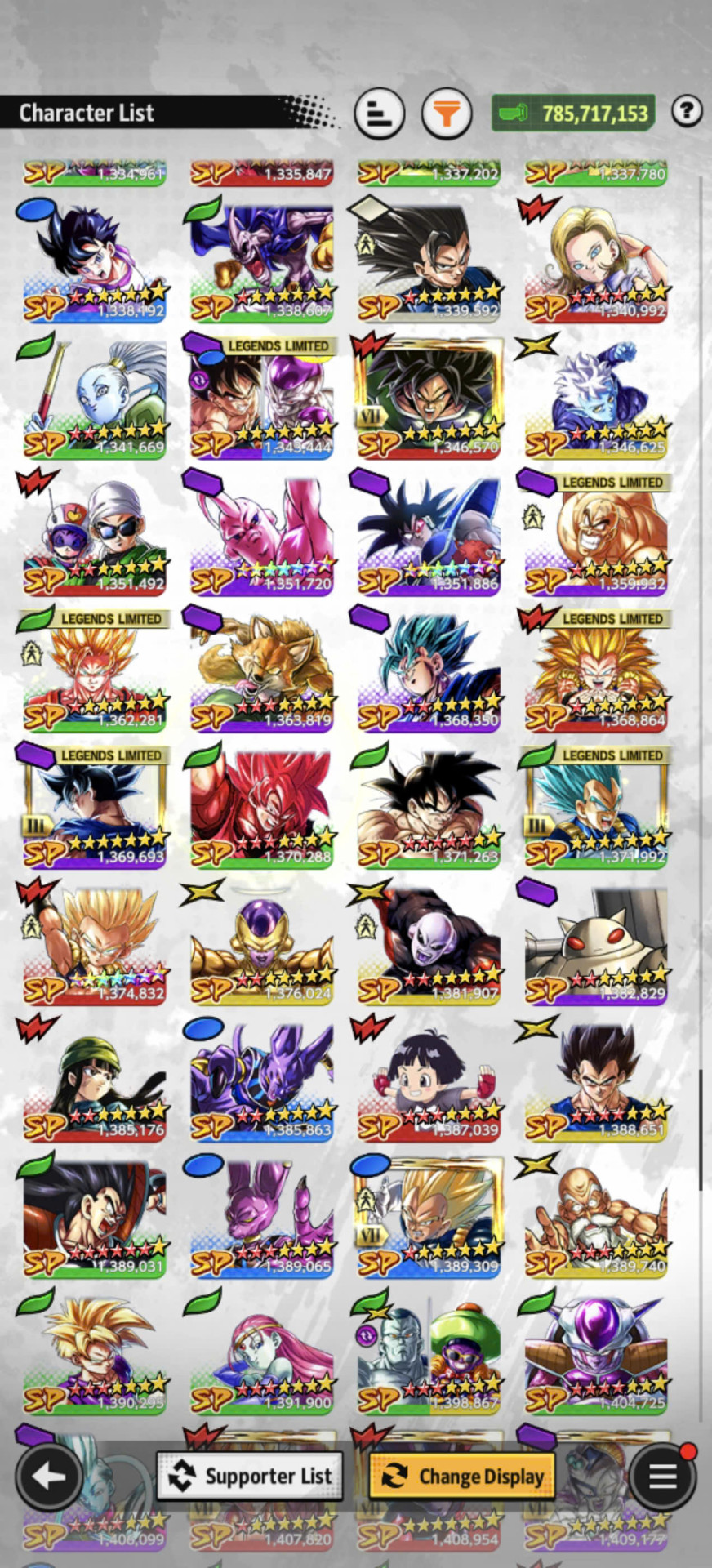712x1568 pixels.
Task: Open the sort order icon
Action: pyautogui.click(x=380, y=113)
